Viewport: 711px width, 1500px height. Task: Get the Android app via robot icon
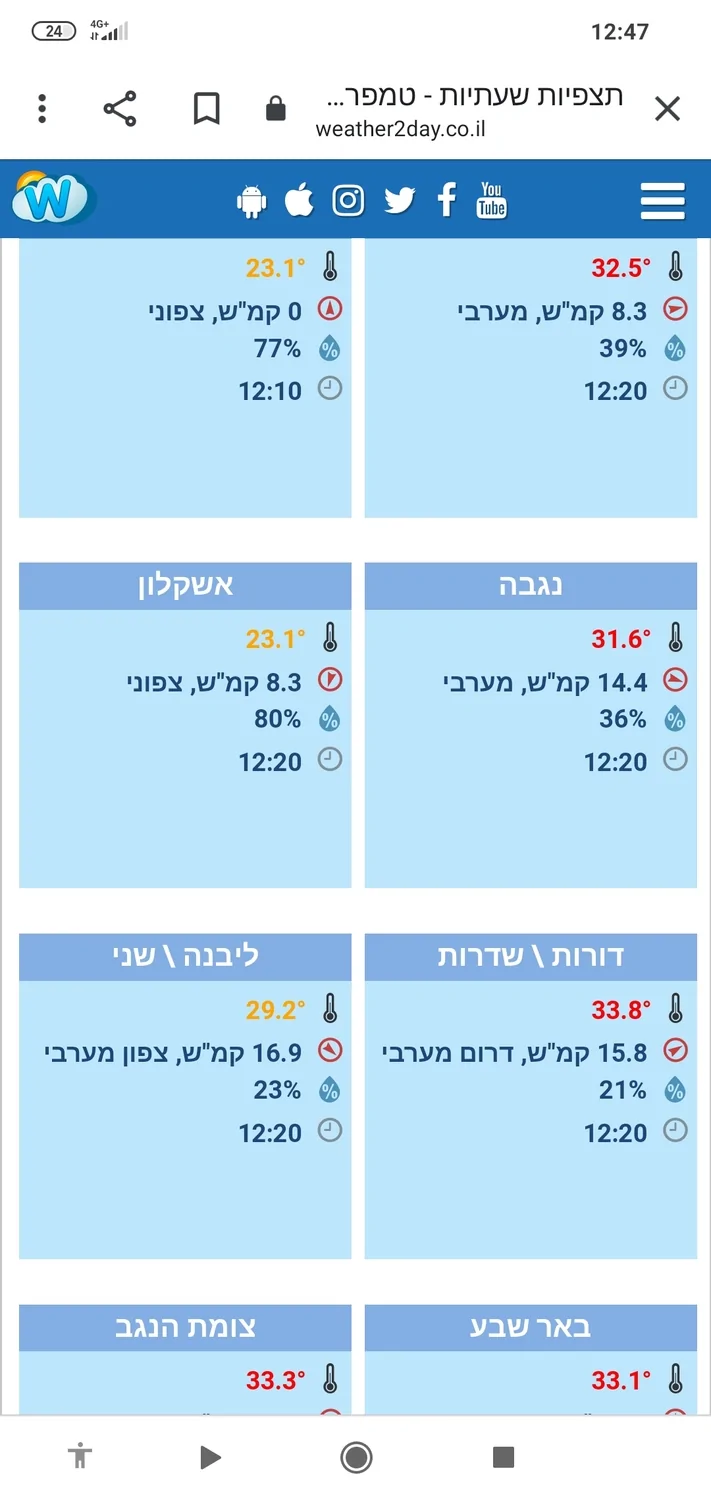[251, 201]
